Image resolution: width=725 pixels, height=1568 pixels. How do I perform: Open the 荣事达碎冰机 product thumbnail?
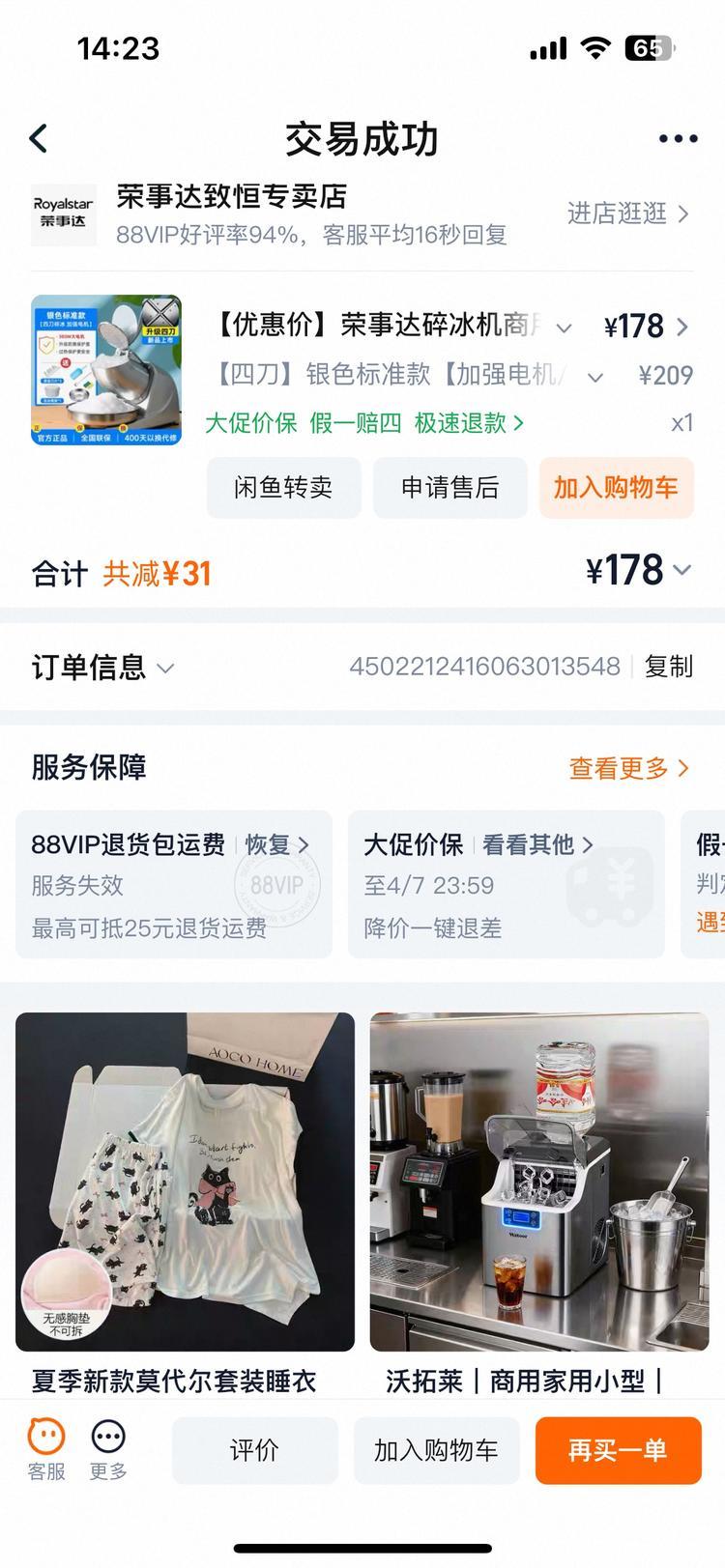(106, 370)
